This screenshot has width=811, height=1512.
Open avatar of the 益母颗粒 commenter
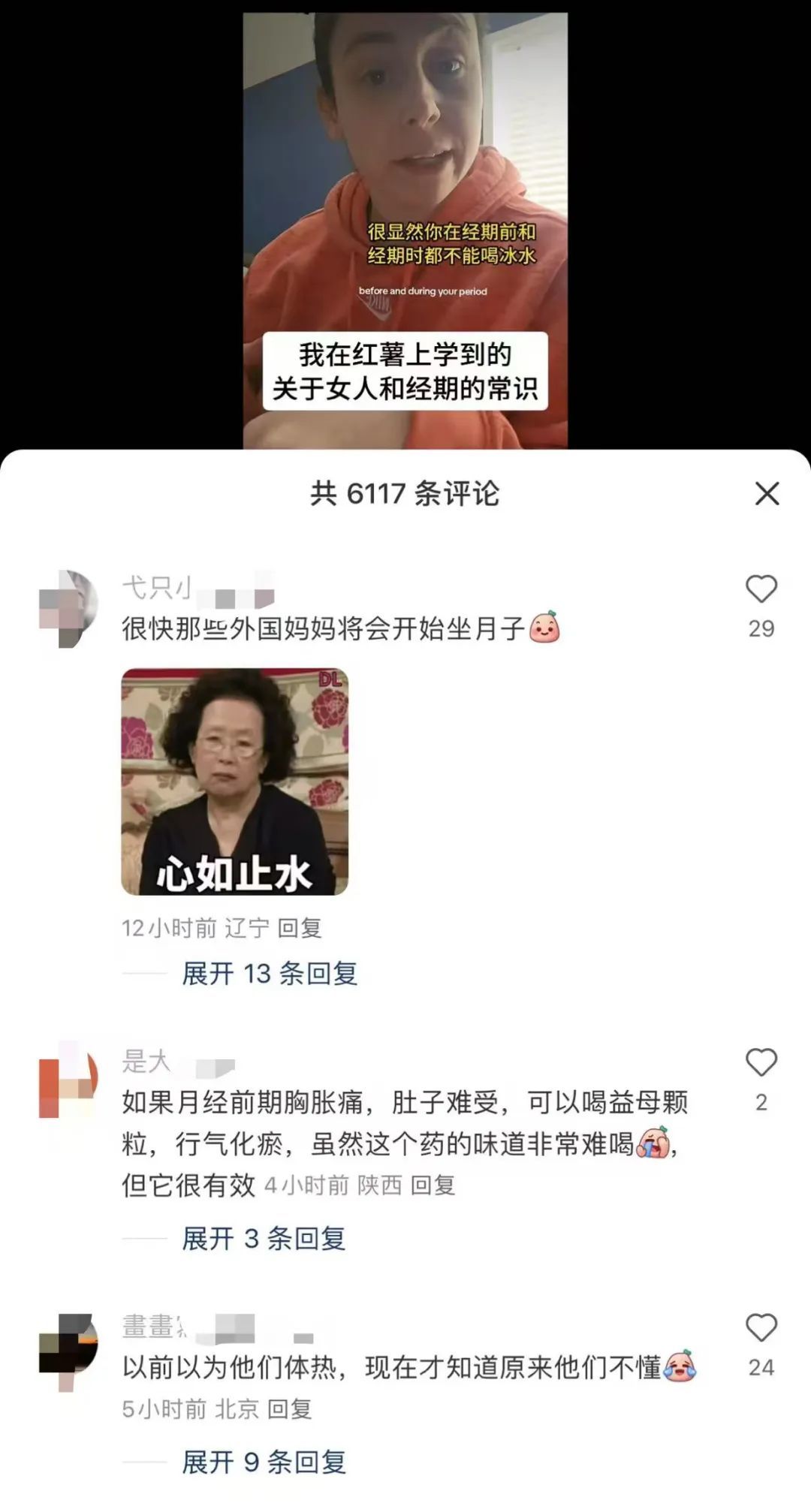68,1079
